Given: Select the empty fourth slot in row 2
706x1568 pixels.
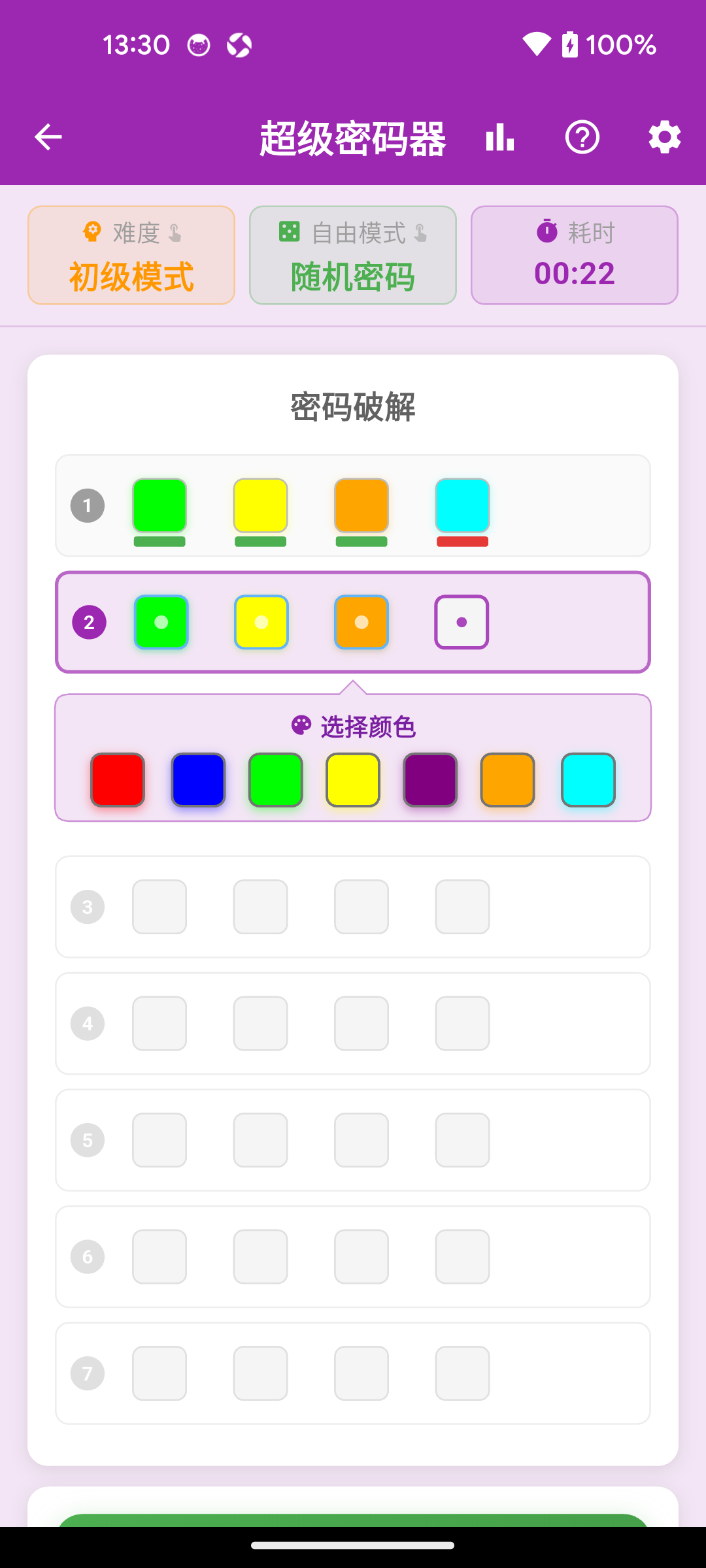Looking at the screenshot, I should [x=462, y=621].
